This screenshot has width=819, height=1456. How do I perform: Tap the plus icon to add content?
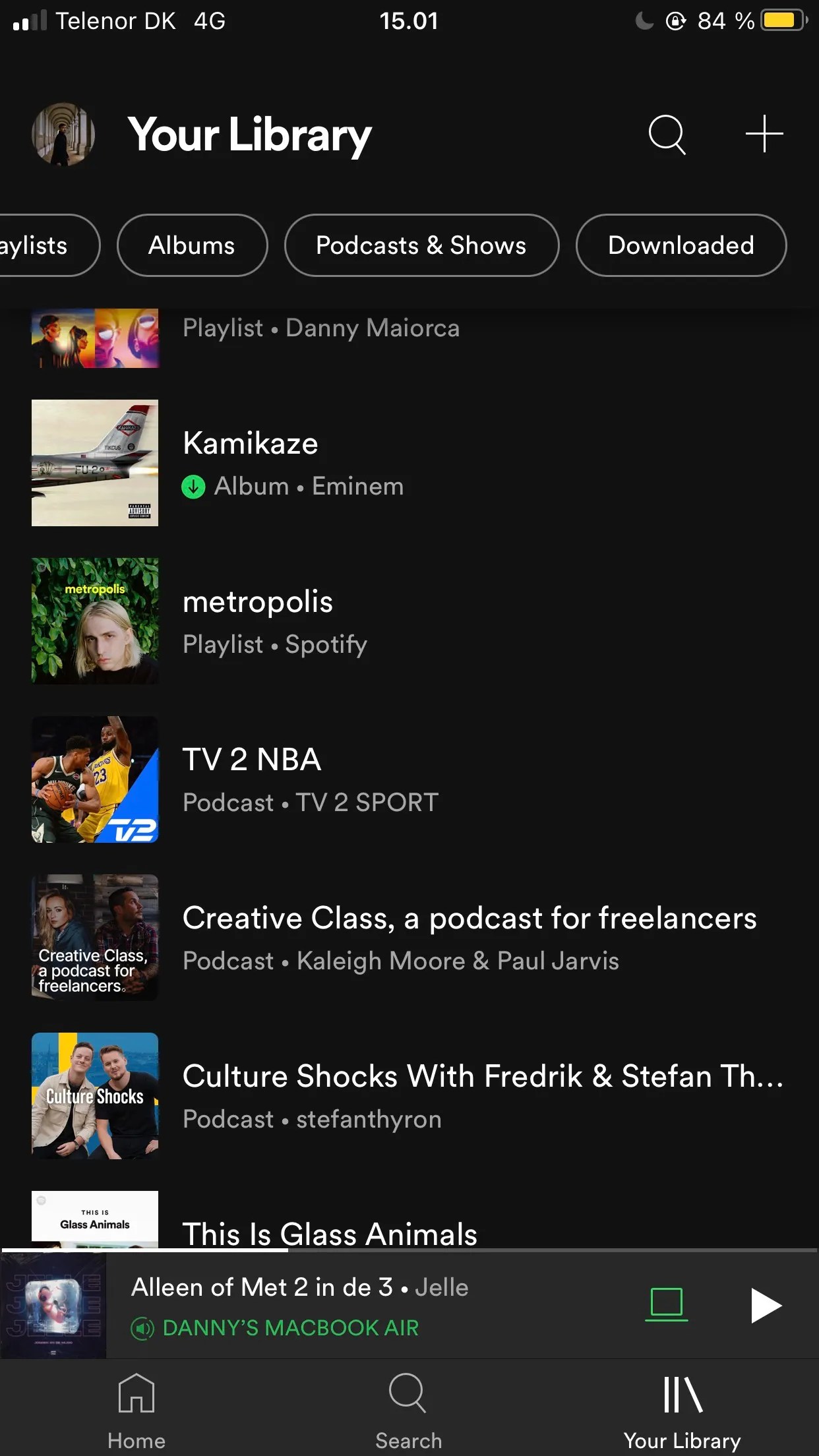pyautogui.click(x=763, y=134)
